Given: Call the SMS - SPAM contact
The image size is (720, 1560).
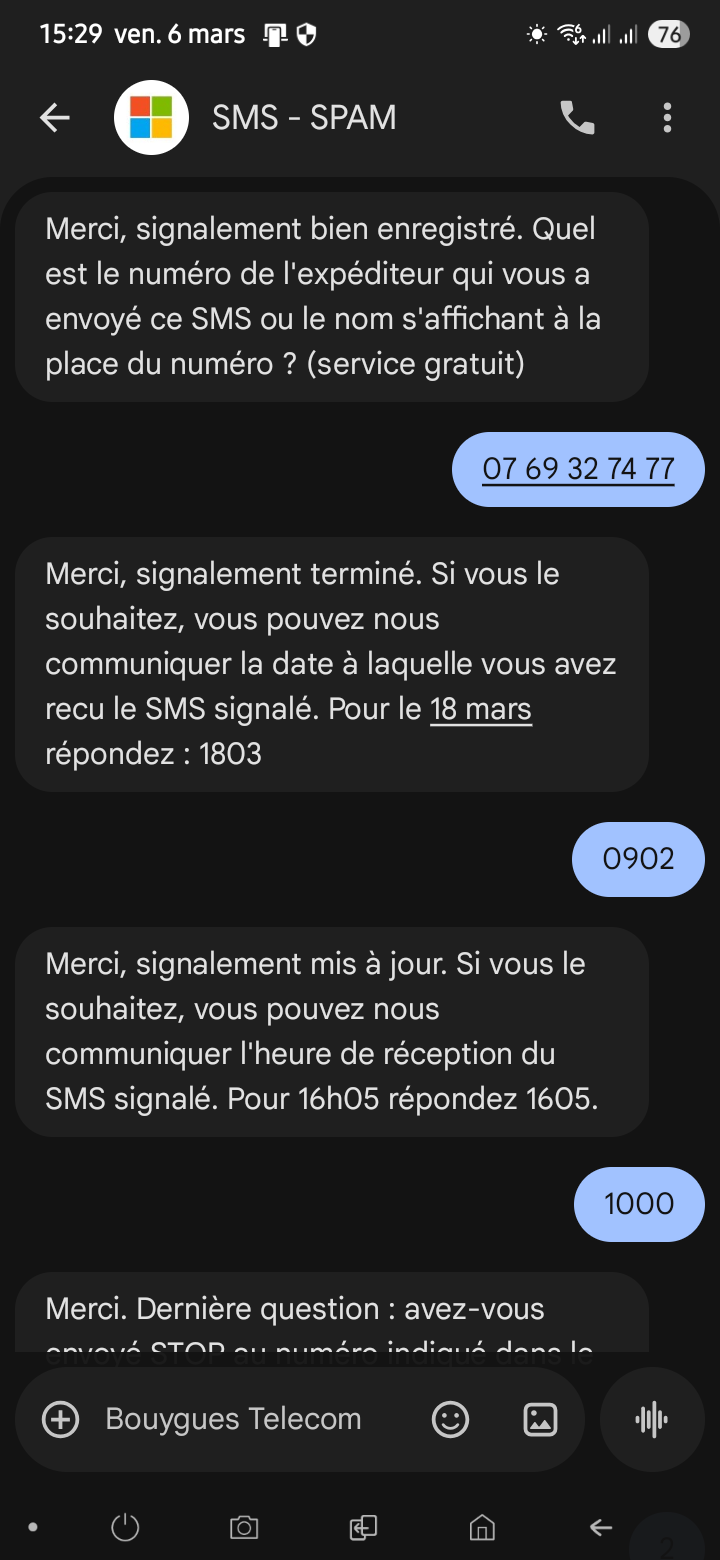Looking at the screenshot, I should 577,118.
